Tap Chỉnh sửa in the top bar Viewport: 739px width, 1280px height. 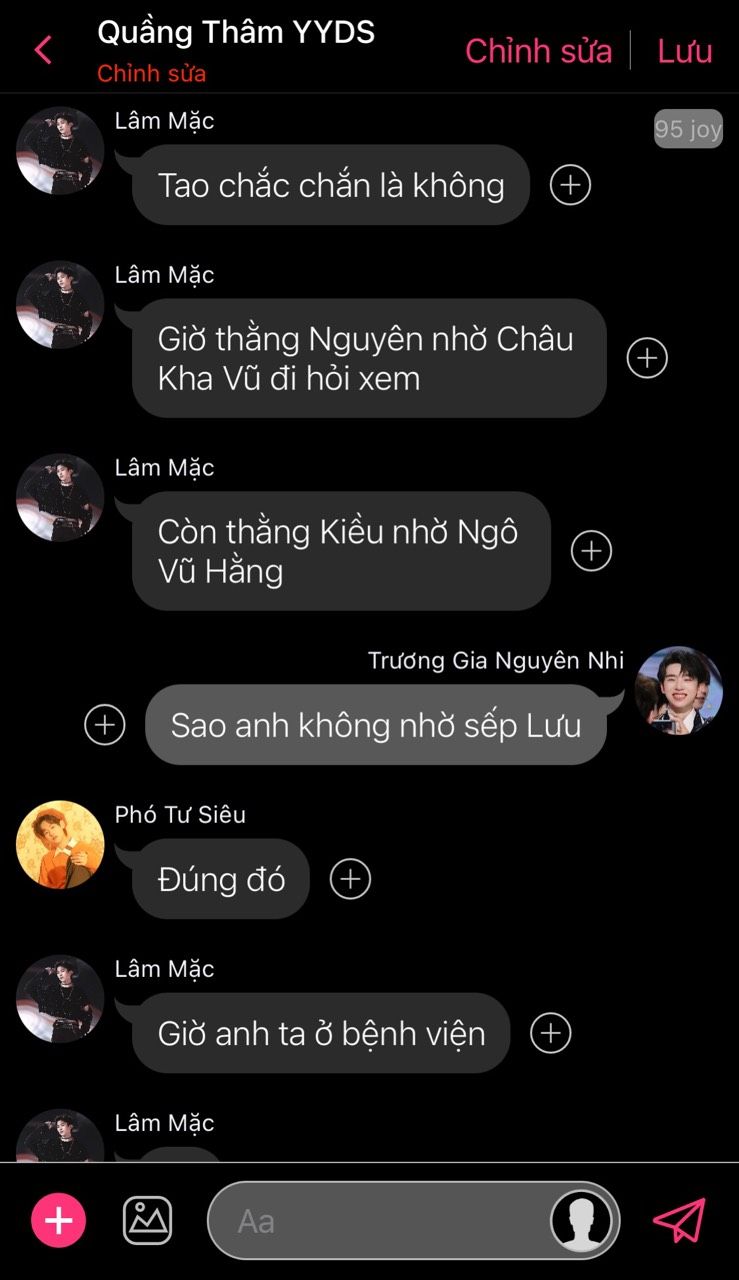(x=538, y=51)
